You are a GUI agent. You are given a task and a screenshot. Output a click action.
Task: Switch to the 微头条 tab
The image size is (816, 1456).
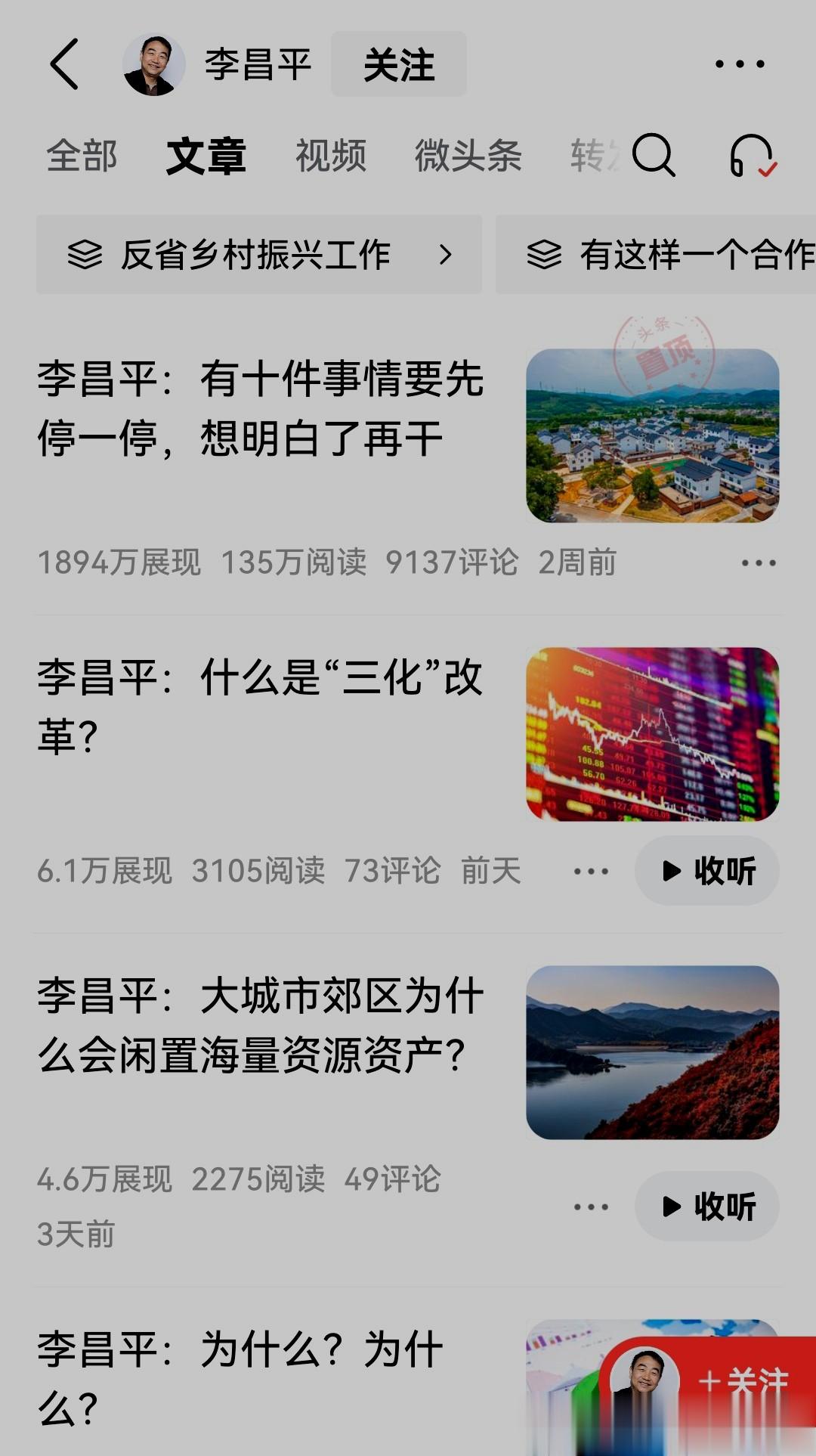(x=468, y=156)
